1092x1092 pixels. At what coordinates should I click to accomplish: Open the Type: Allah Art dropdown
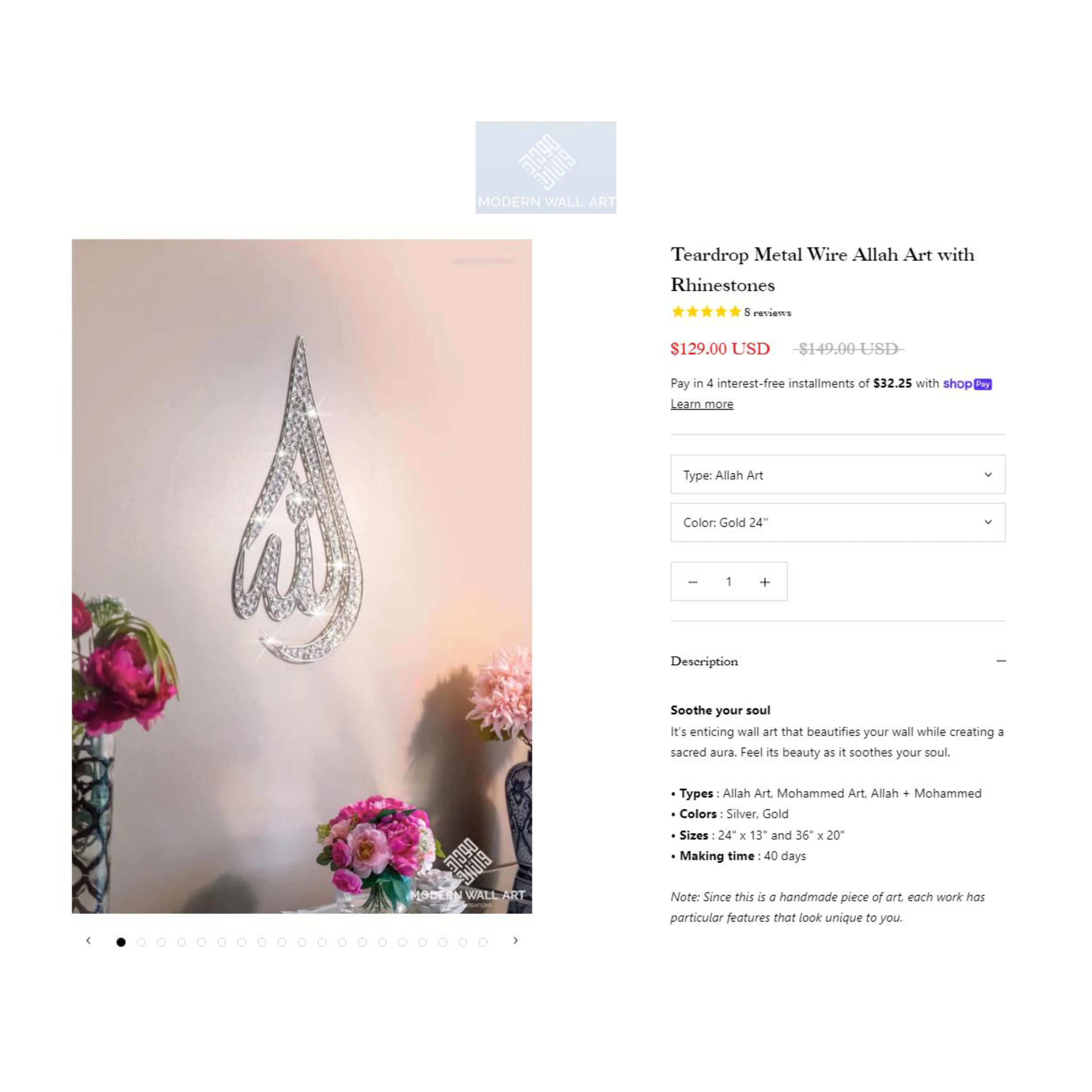point(837,475)
